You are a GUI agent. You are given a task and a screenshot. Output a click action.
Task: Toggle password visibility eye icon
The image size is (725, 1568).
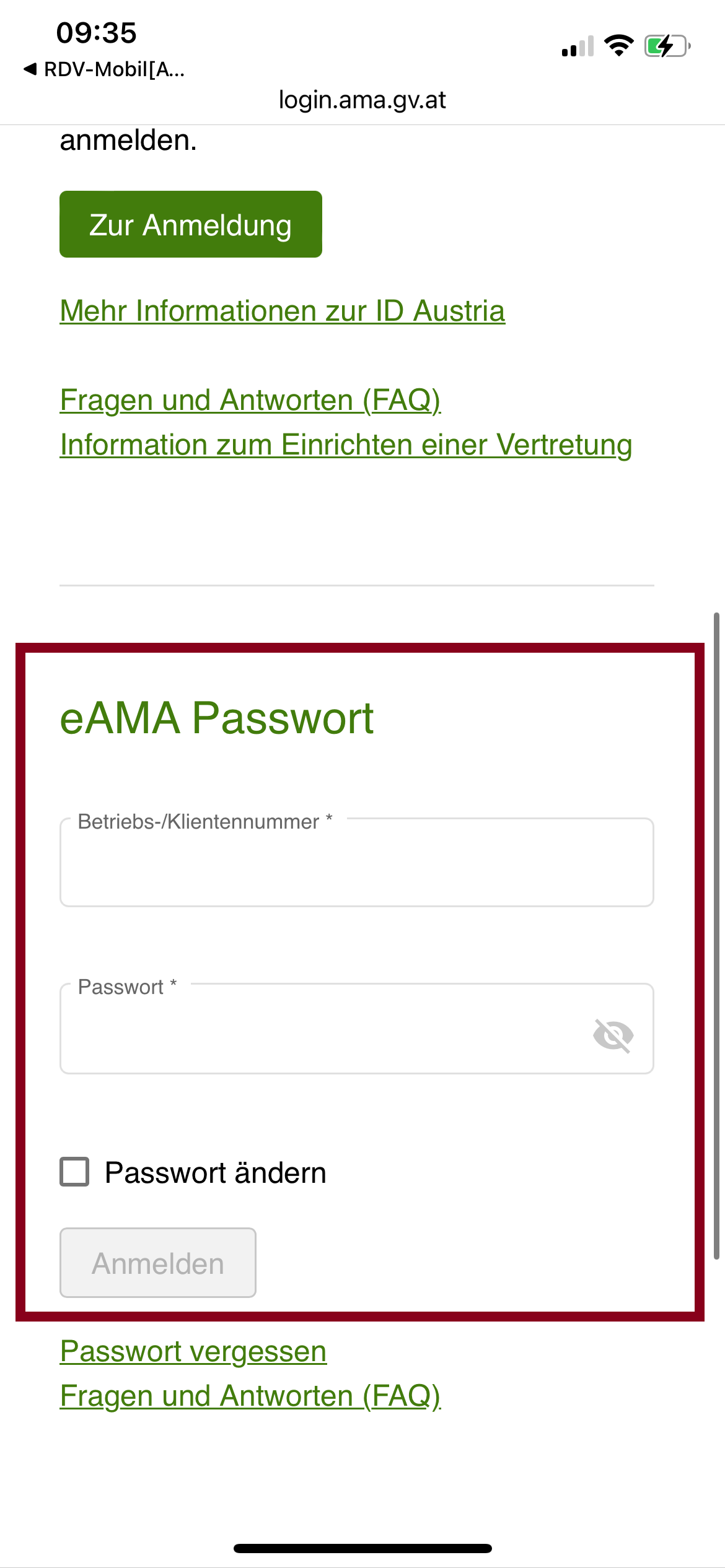[613, 1035]
